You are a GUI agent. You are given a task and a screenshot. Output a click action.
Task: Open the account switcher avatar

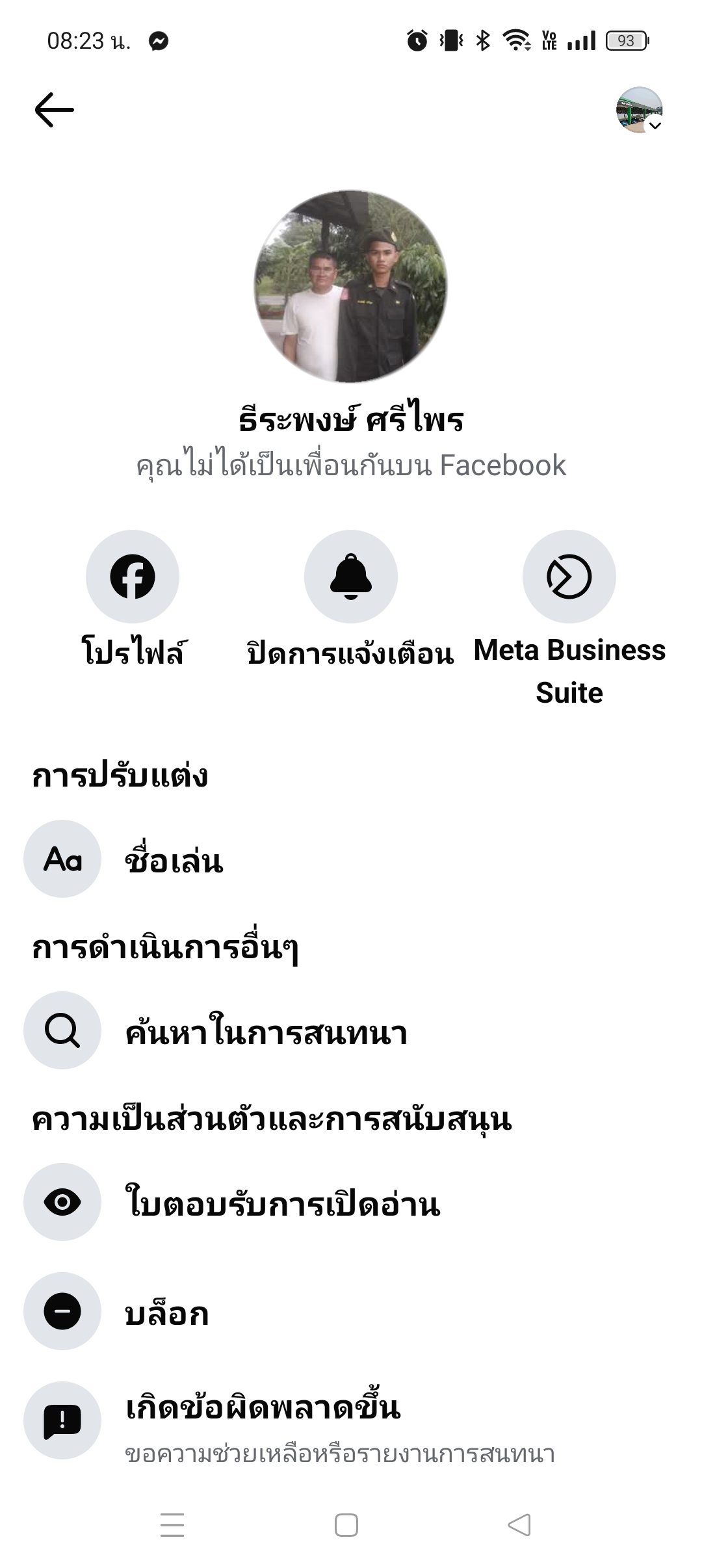click(x=639, y=110)
